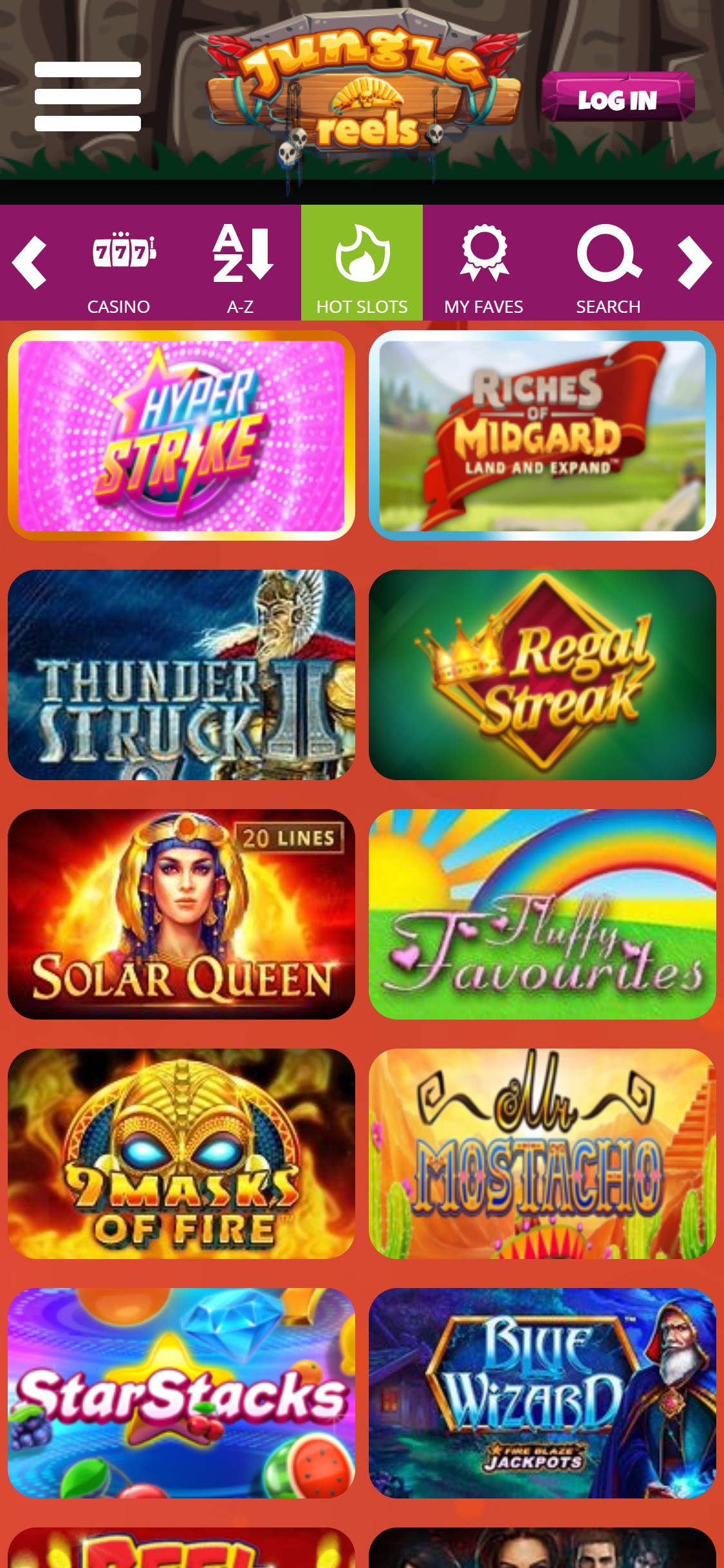Open 9 Masks of Fire

[181, 1153]
